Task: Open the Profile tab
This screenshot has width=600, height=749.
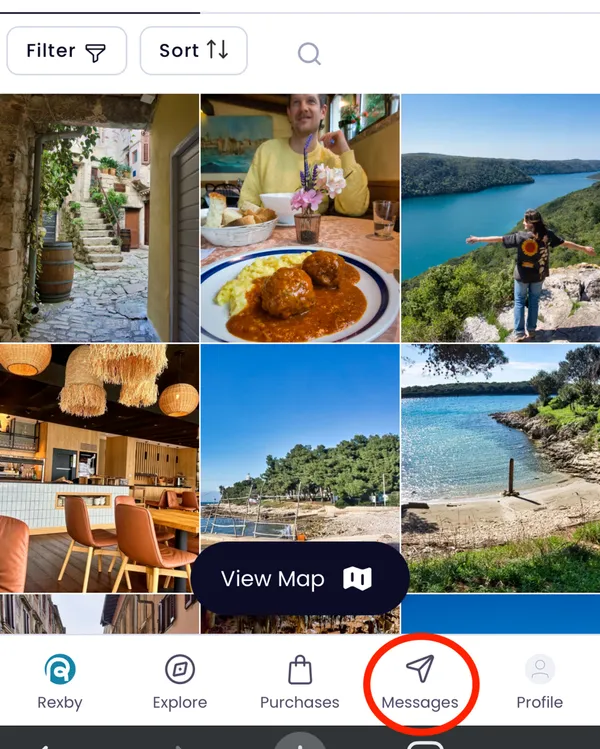Action: [540, 683]
